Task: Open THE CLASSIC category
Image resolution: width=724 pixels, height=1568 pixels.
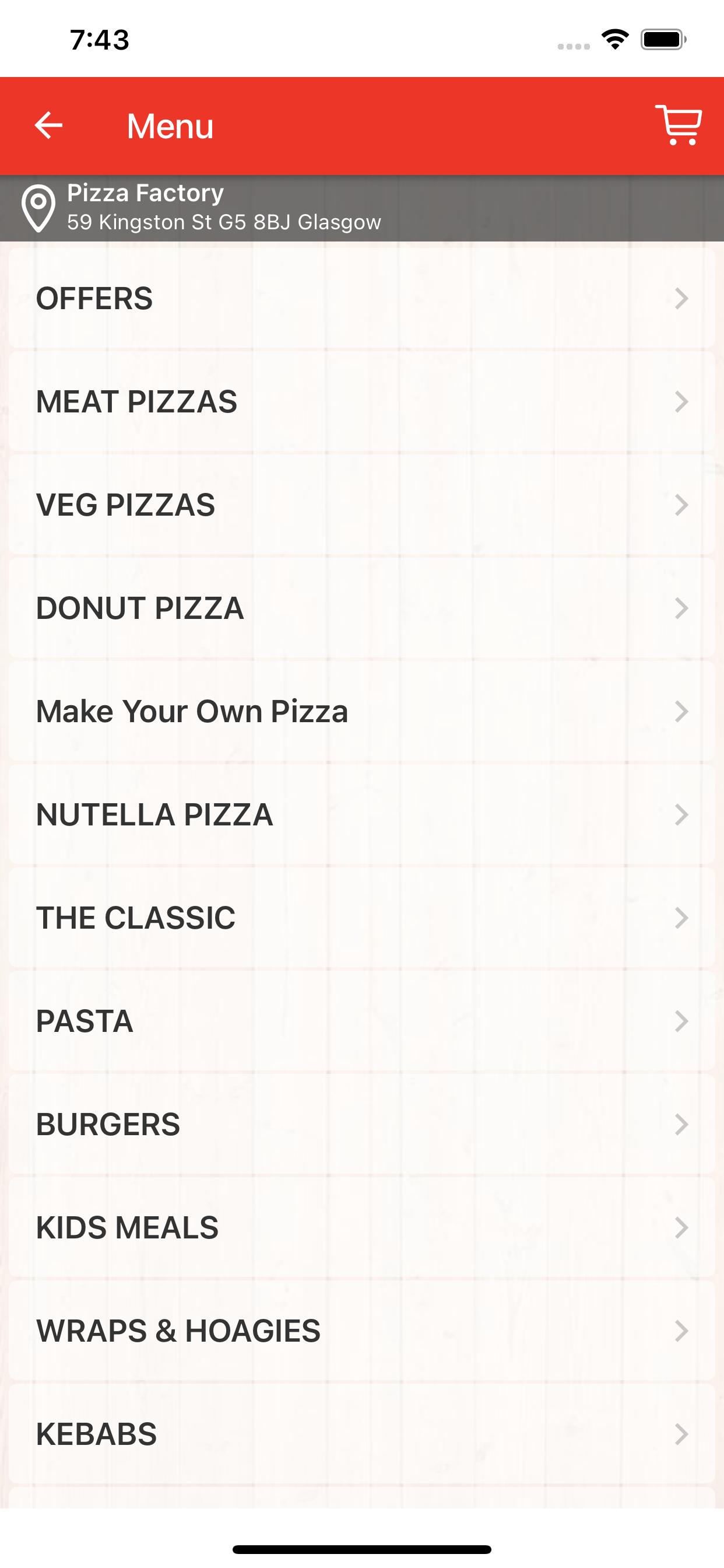Action: pyautogui.click(x=362, y=918)
